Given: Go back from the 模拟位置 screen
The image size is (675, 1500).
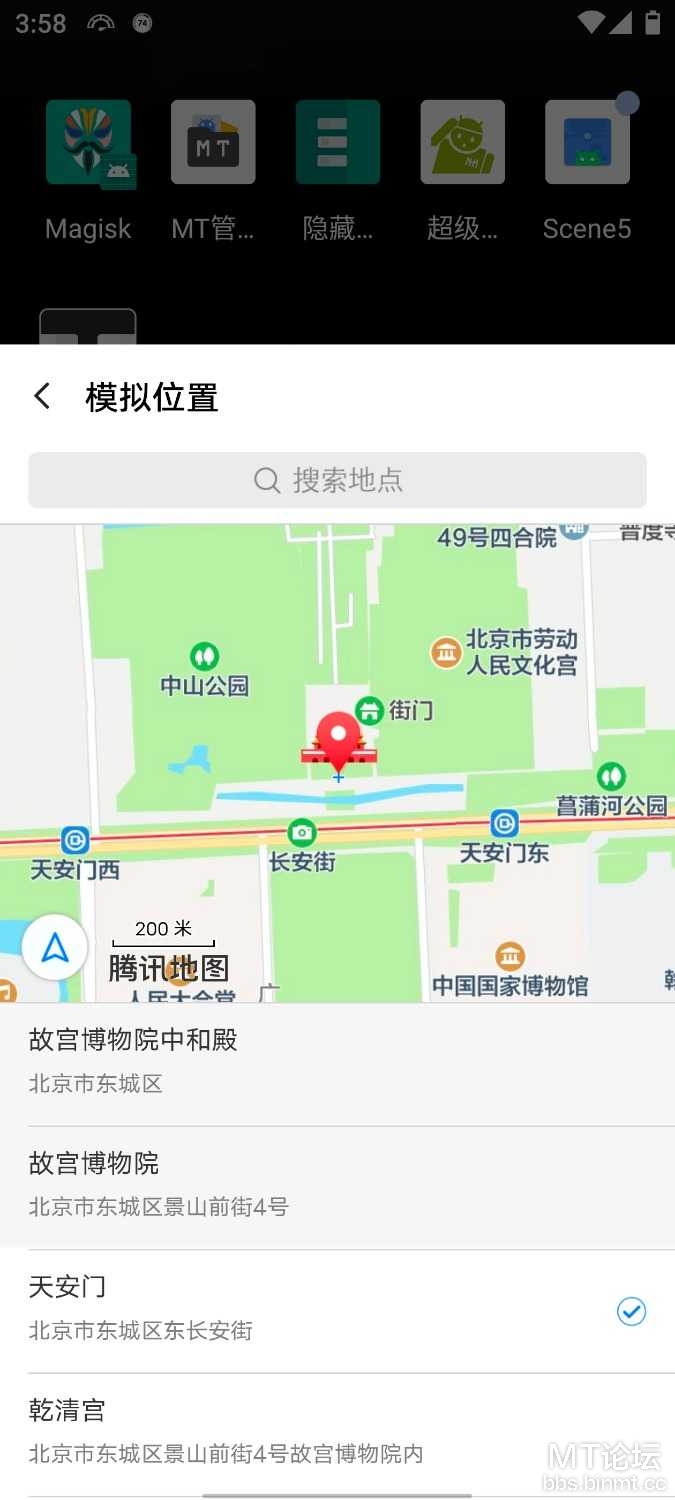Looking at the screenshot, I should [x=42, y=397].
